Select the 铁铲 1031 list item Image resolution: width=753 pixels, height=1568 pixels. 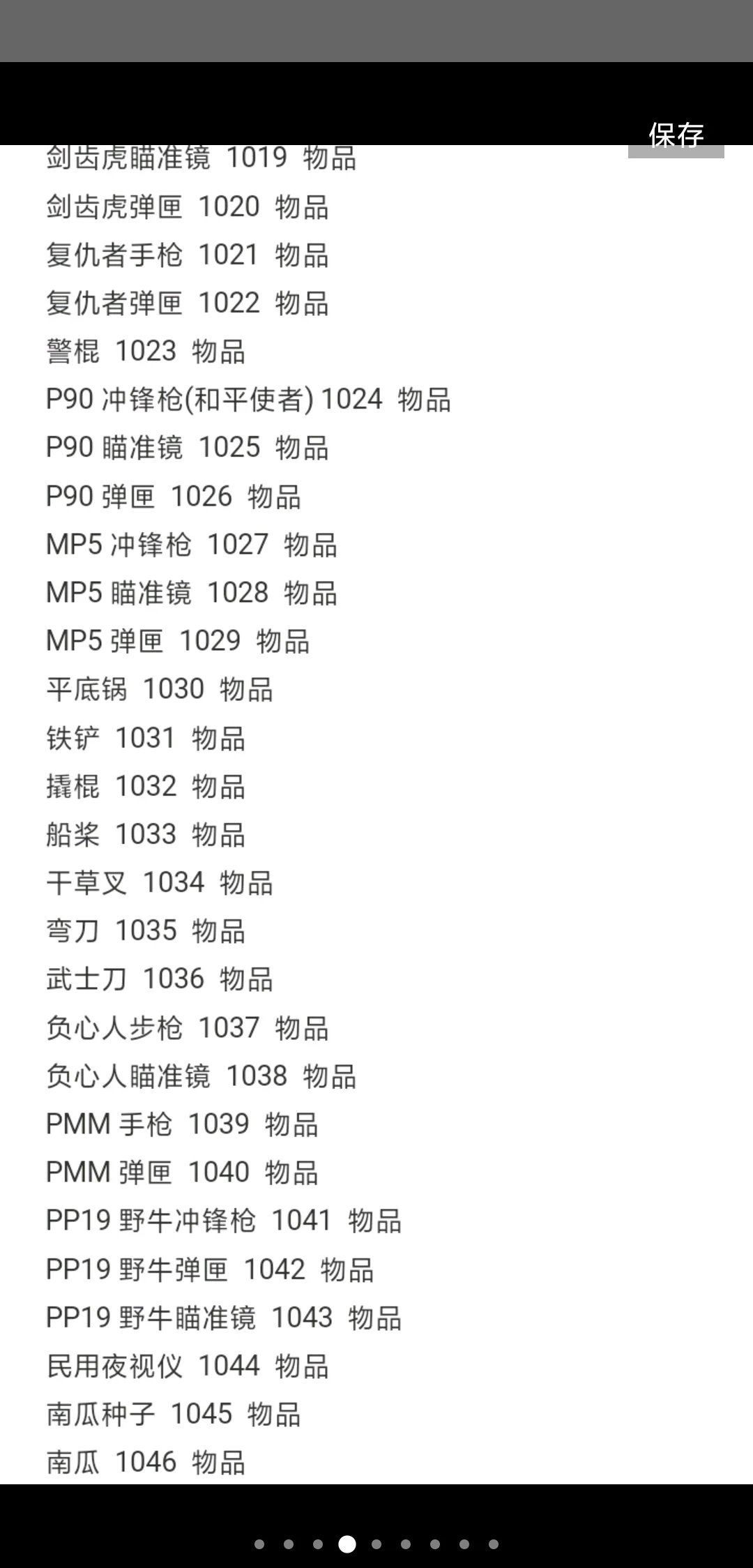tap(146, 739)
